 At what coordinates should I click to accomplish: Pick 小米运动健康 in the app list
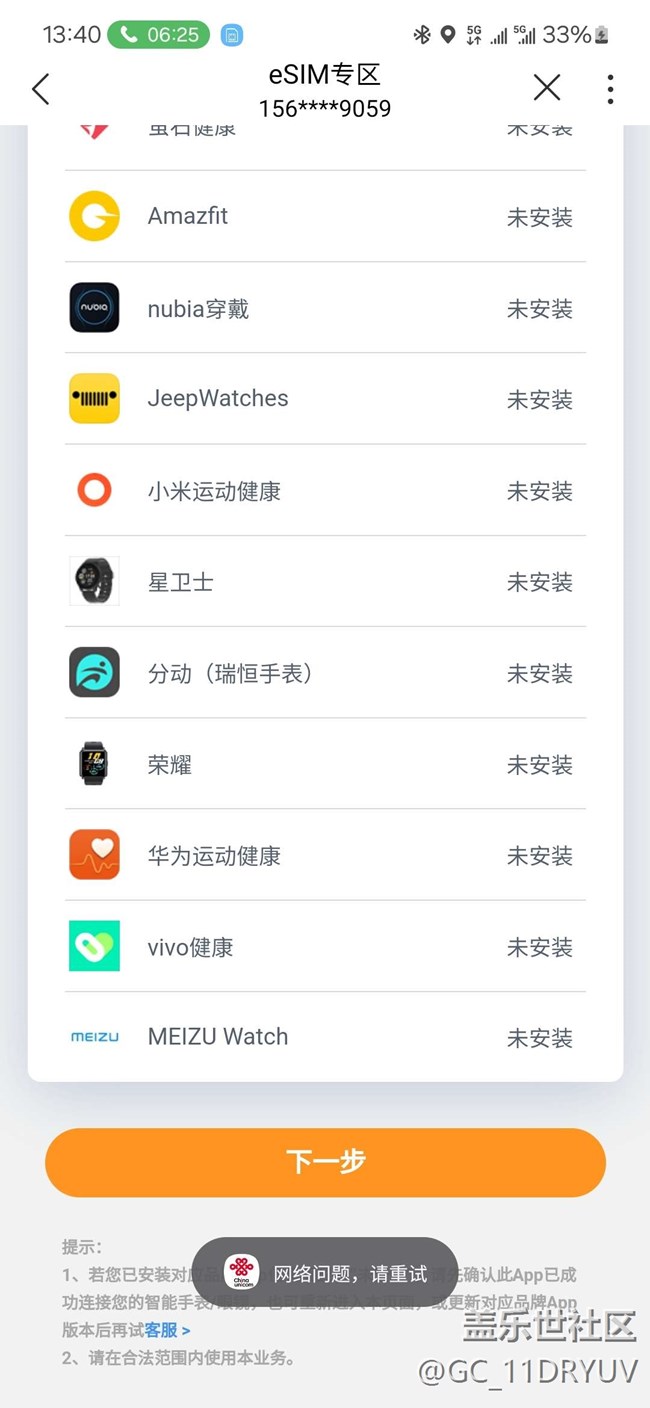[x=325, y=490]
